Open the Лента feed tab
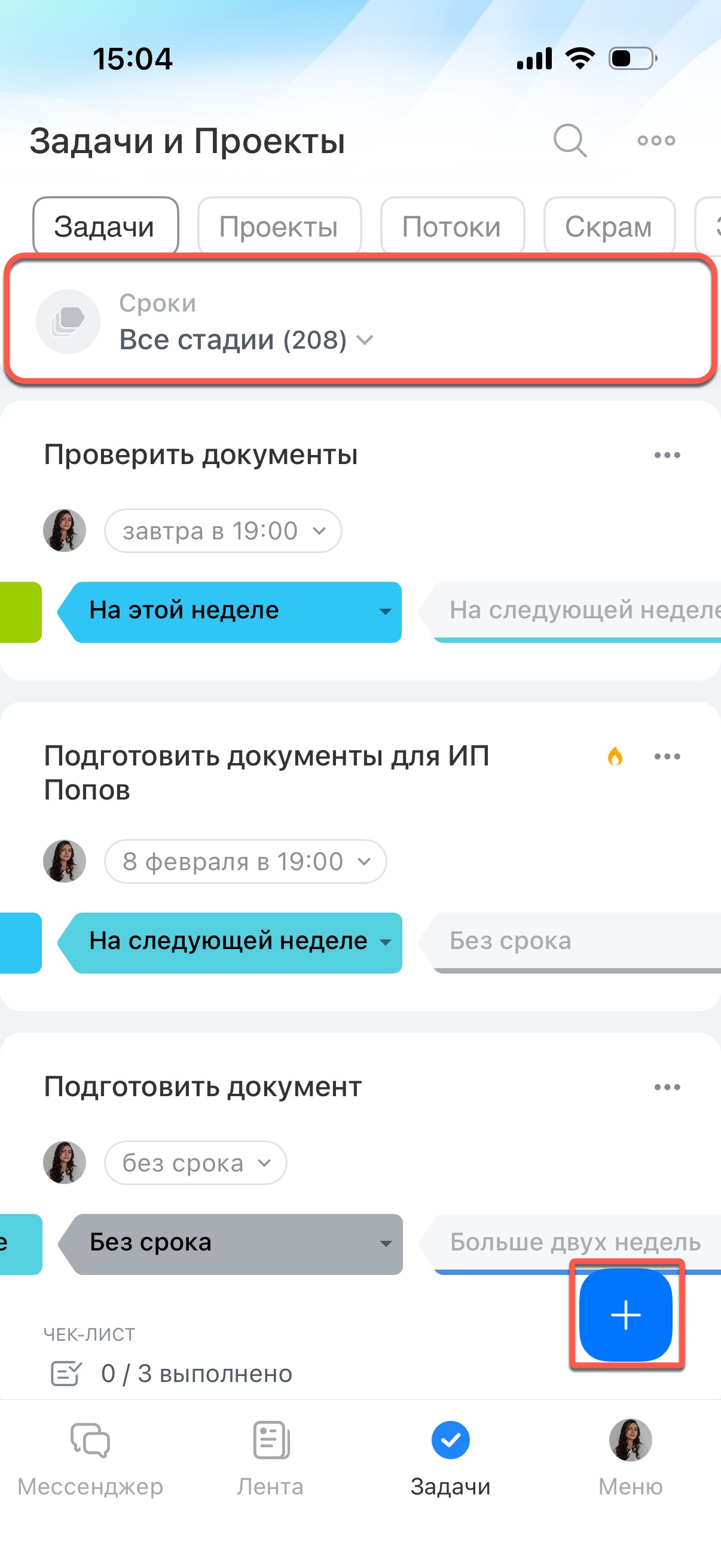This screenshot has height=1568, width=721. pos(270,1457)
